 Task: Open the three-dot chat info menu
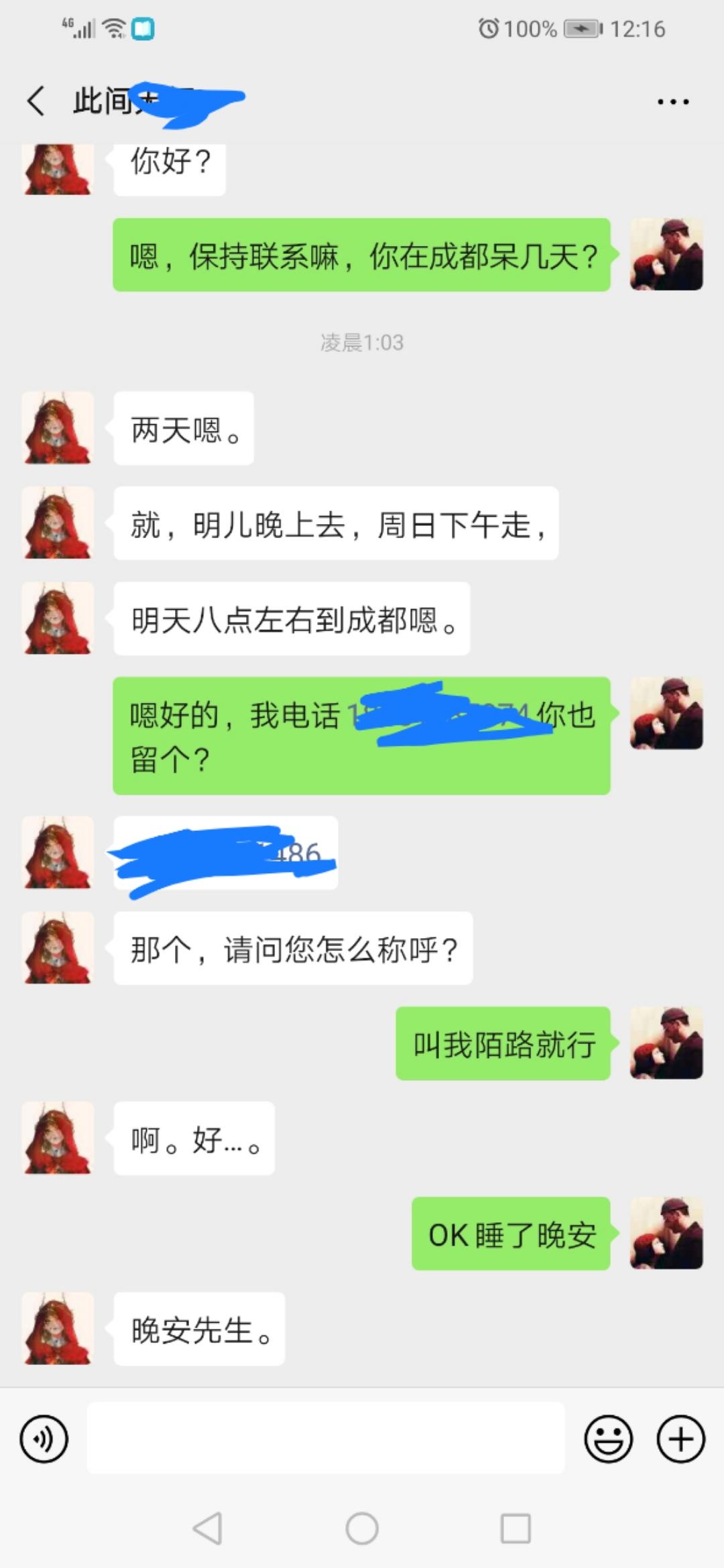pyautogui.click(x=672, y=102)
